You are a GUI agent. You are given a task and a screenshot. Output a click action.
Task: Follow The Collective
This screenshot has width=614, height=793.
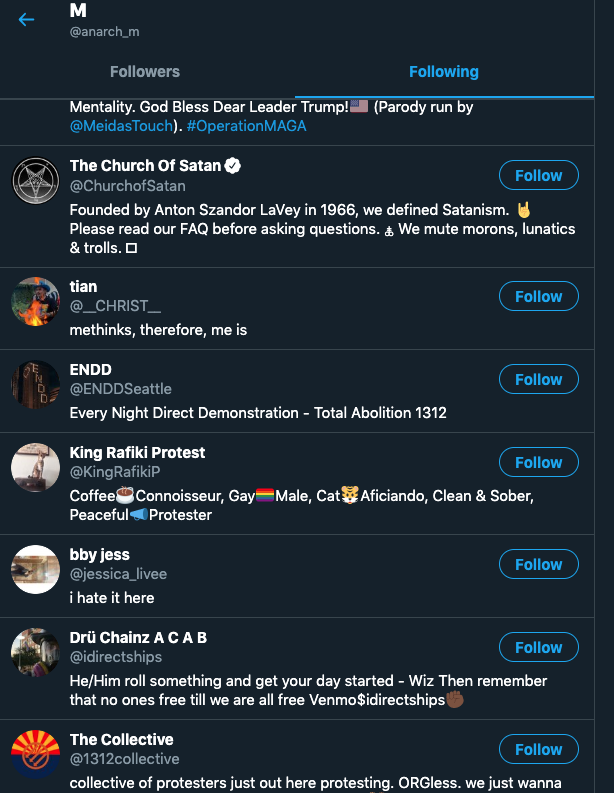click(x=538, y=749)
